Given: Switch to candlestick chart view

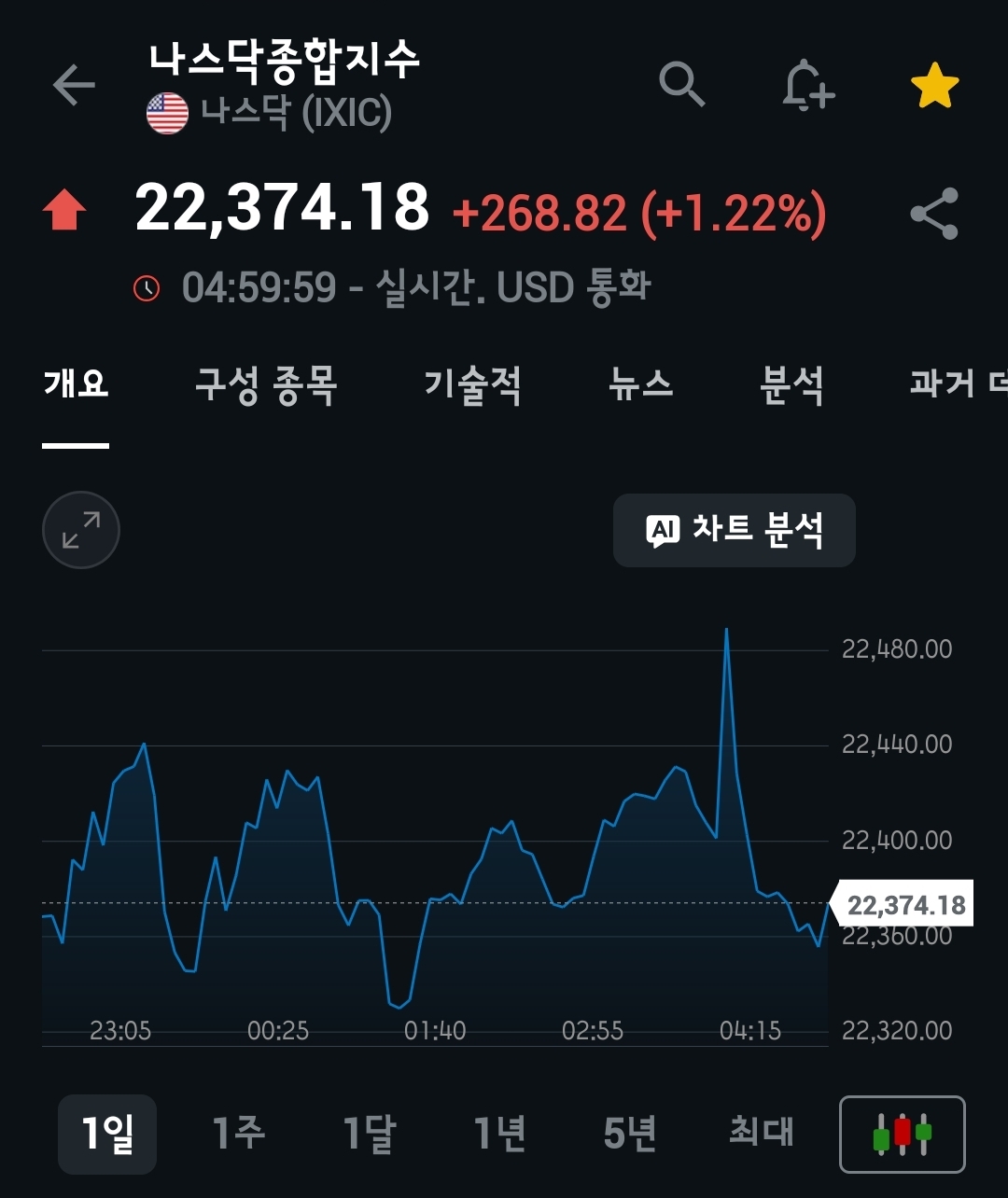Looking at the screenshot, I should [x=903, y=1134].
